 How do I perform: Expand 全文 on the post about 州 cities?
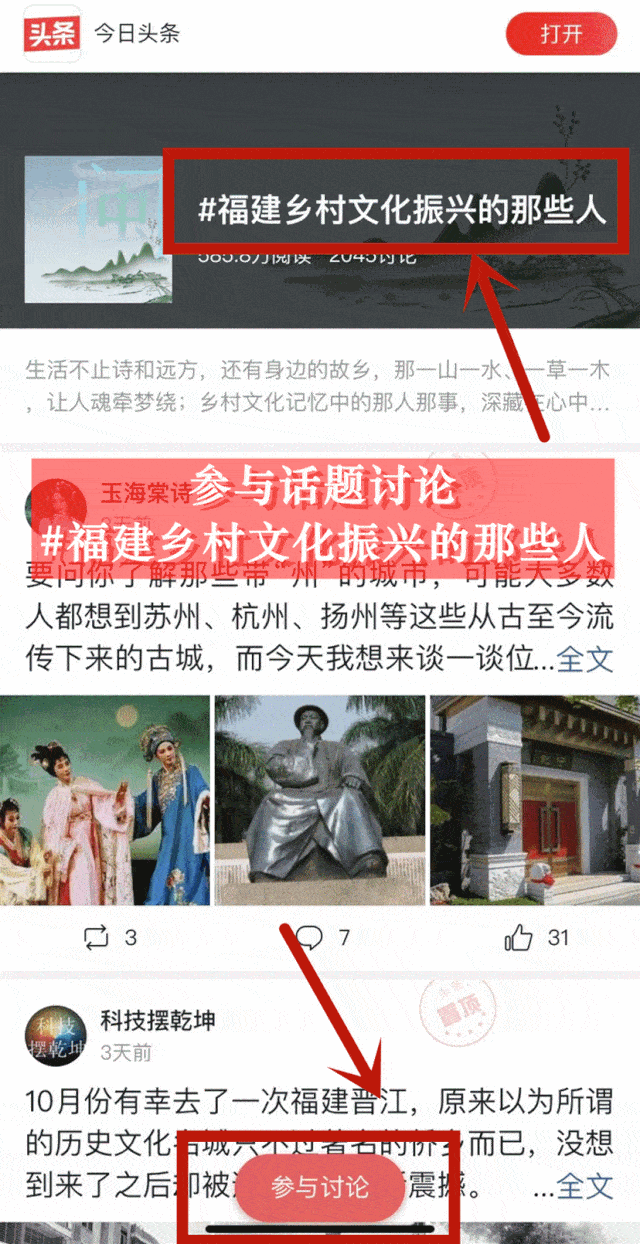coord(584,659)
